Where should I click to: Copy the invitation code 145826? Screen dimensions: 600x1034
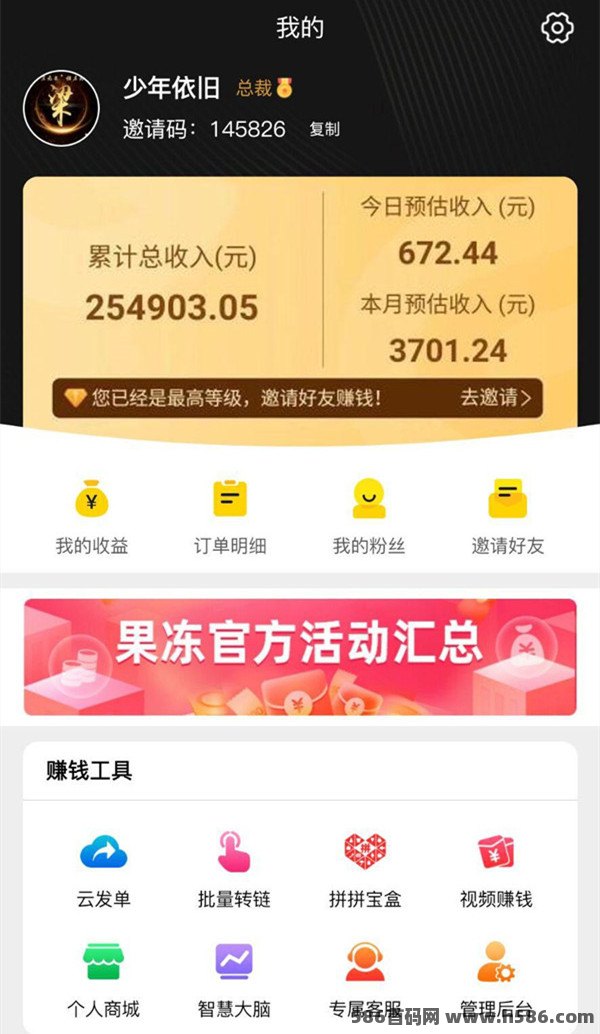coord(324,129)
